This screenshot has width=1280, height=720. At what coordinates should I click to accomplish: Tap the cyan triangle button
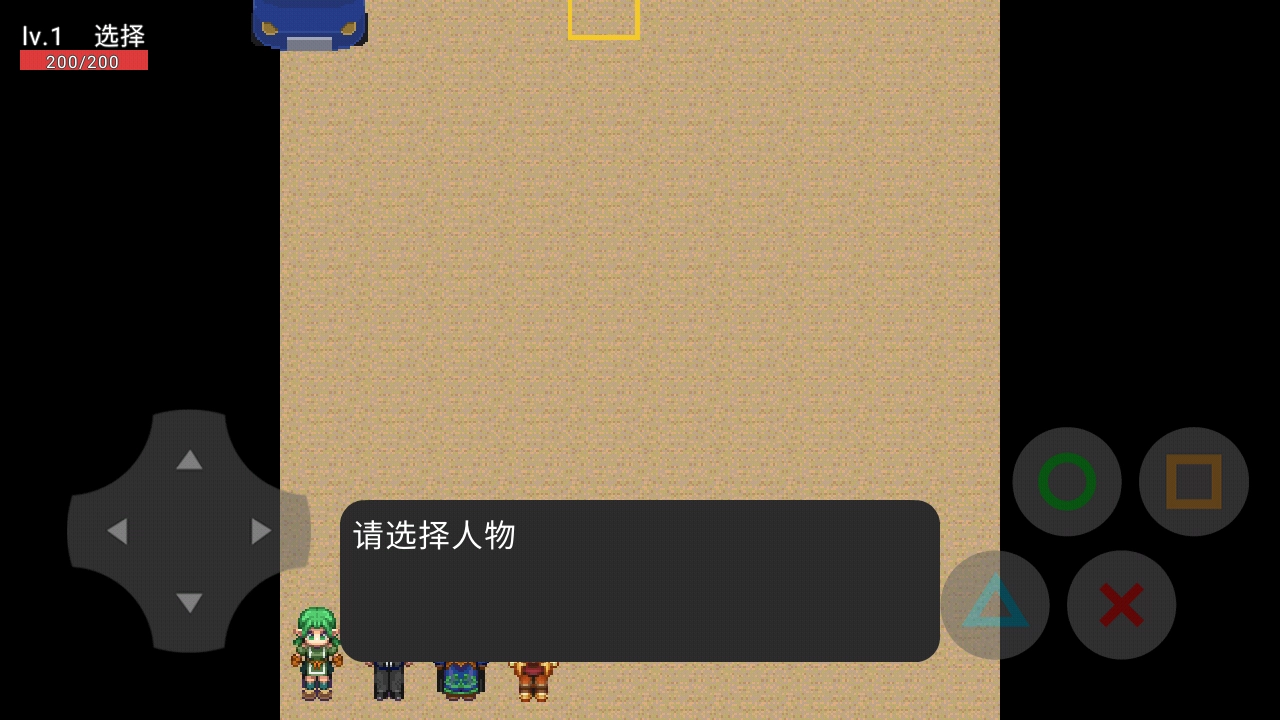(x=995, y=604)
